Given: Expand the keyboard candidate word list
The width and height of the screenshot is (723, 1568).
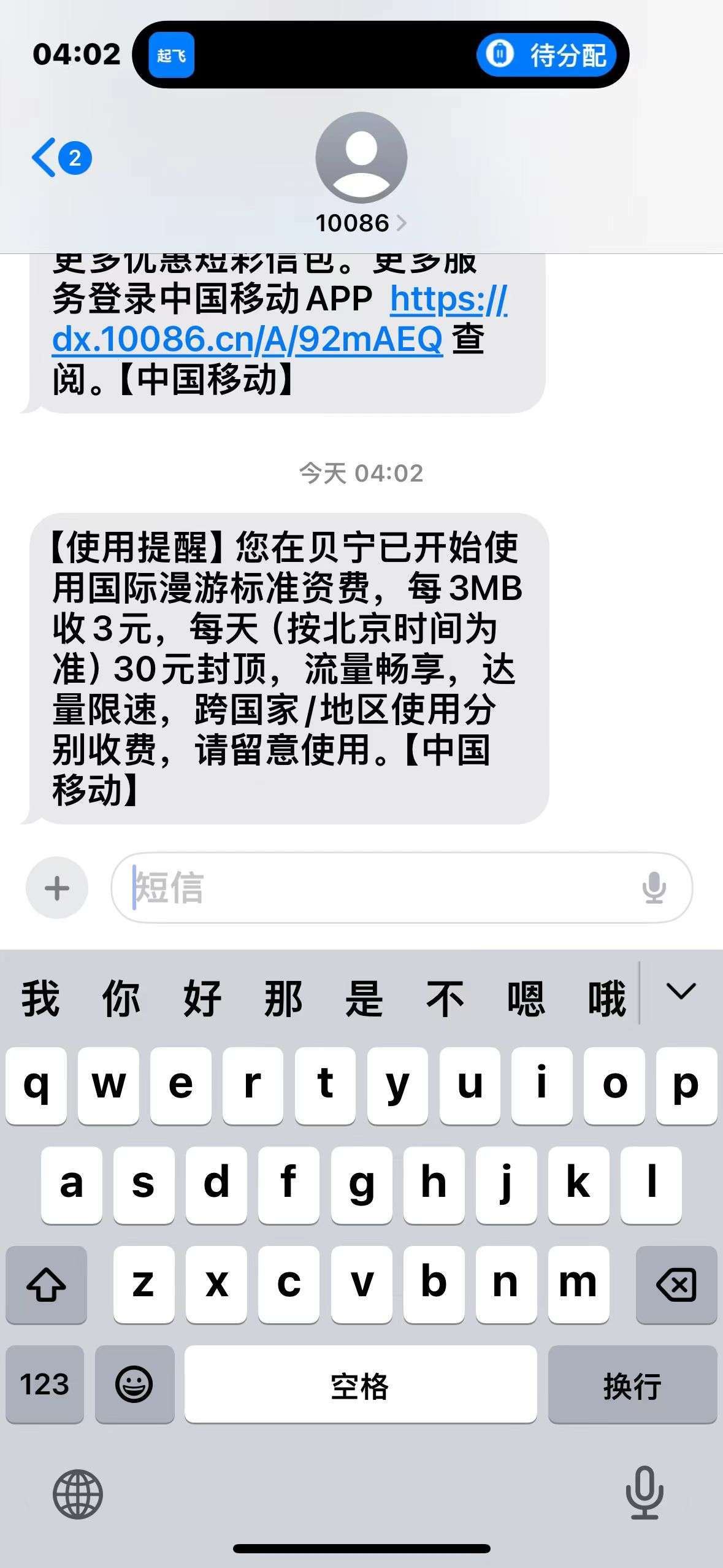Looking at the screenshot, I should (680, 992).
